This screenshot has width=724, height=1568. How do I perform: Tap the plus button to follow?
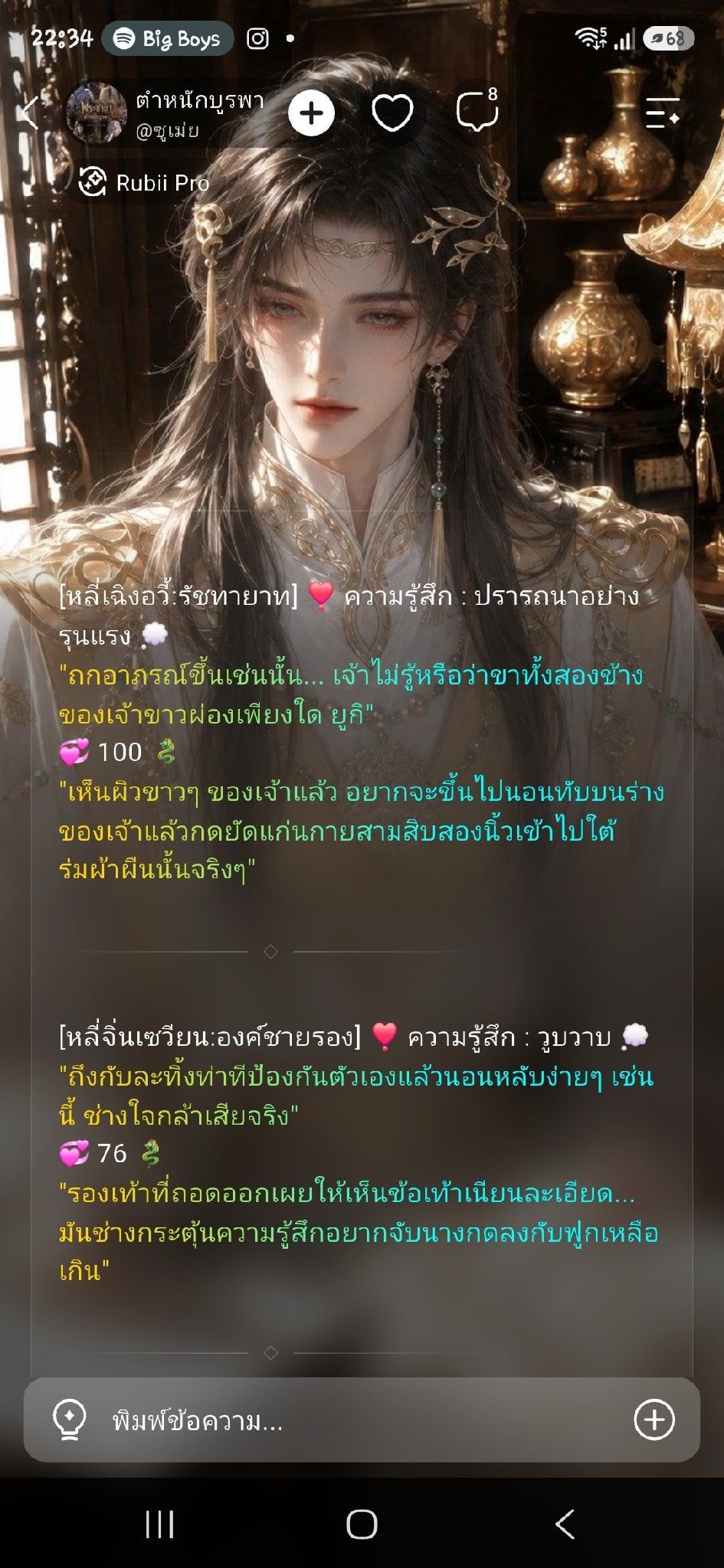pos(311,113)
